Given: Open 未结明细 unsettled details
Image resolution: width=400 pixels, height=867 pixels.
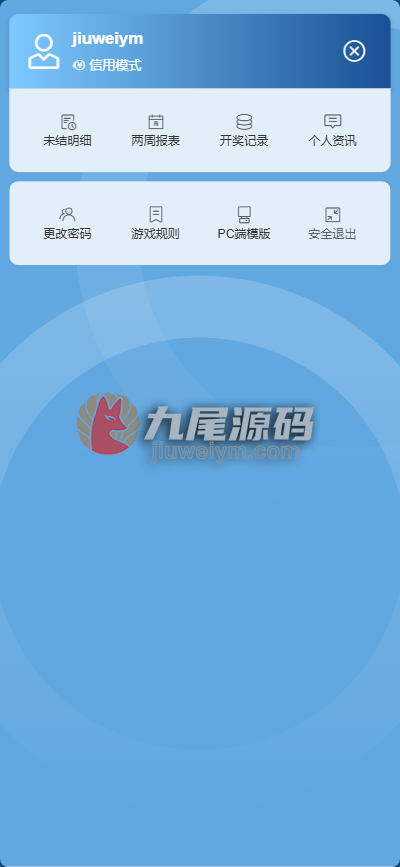Looking at the screenshot, I should (x=67, y=130).
